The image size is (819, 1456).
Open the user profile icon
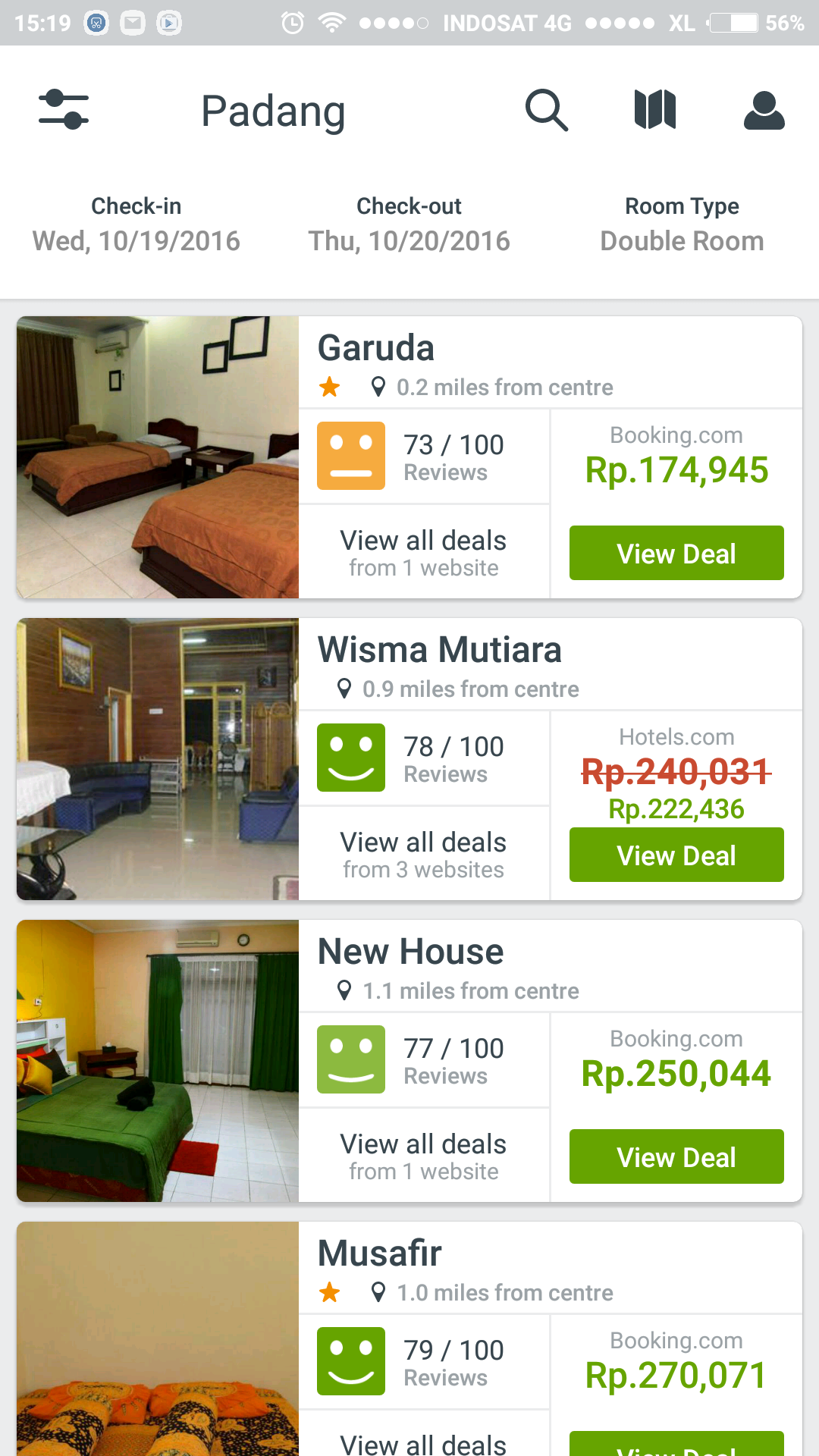coord(764,110)
